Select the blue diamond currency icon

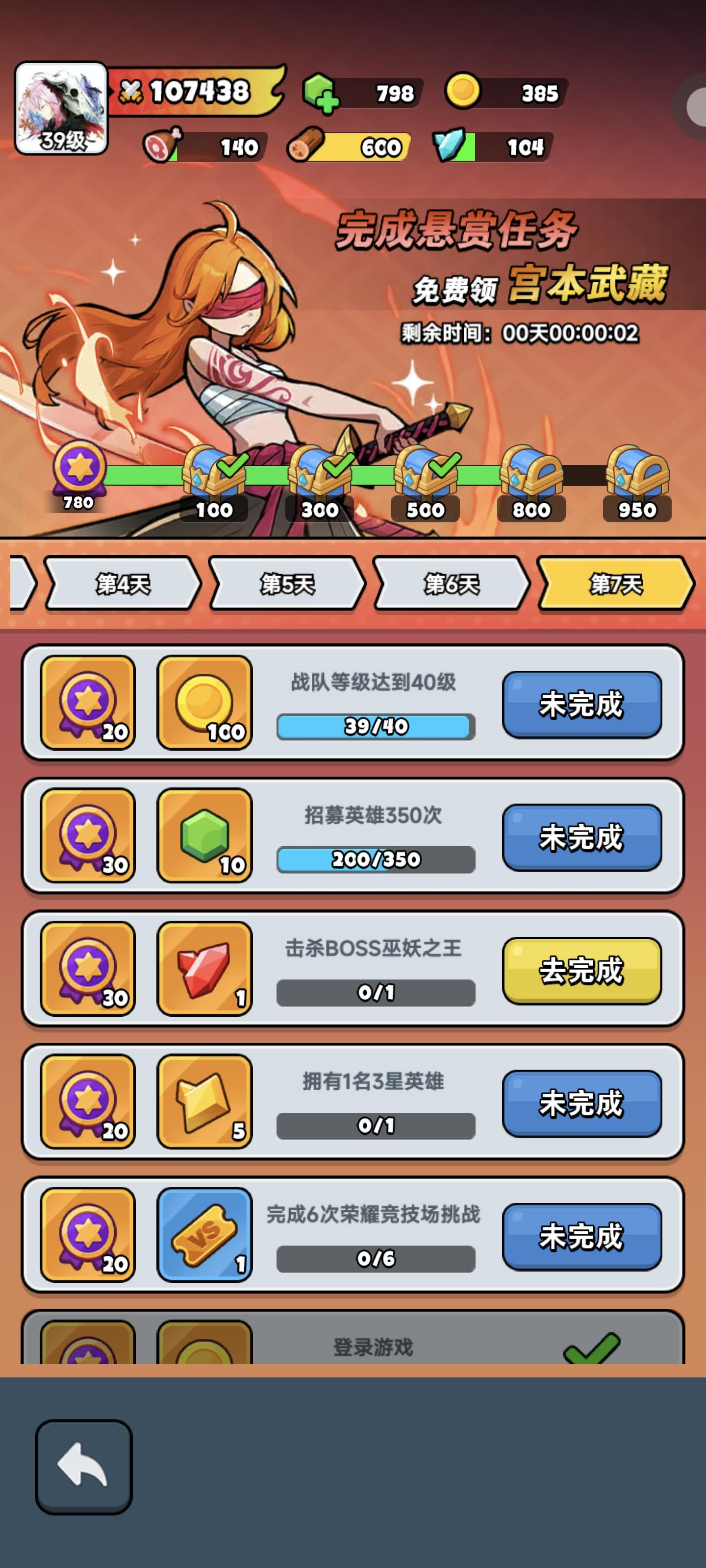450,145
